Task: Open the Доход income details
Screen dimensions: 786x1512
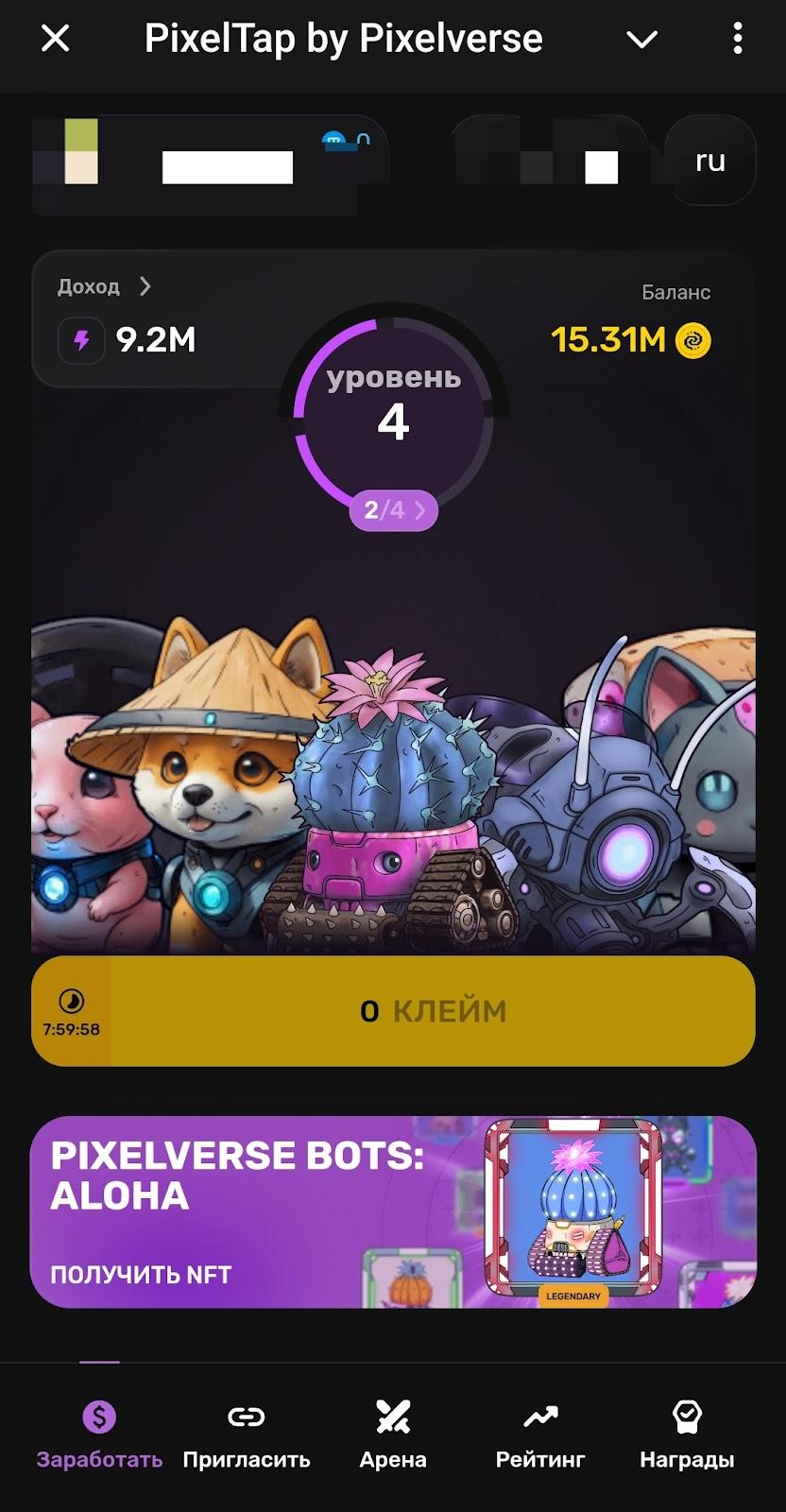Action: (104, 286)
